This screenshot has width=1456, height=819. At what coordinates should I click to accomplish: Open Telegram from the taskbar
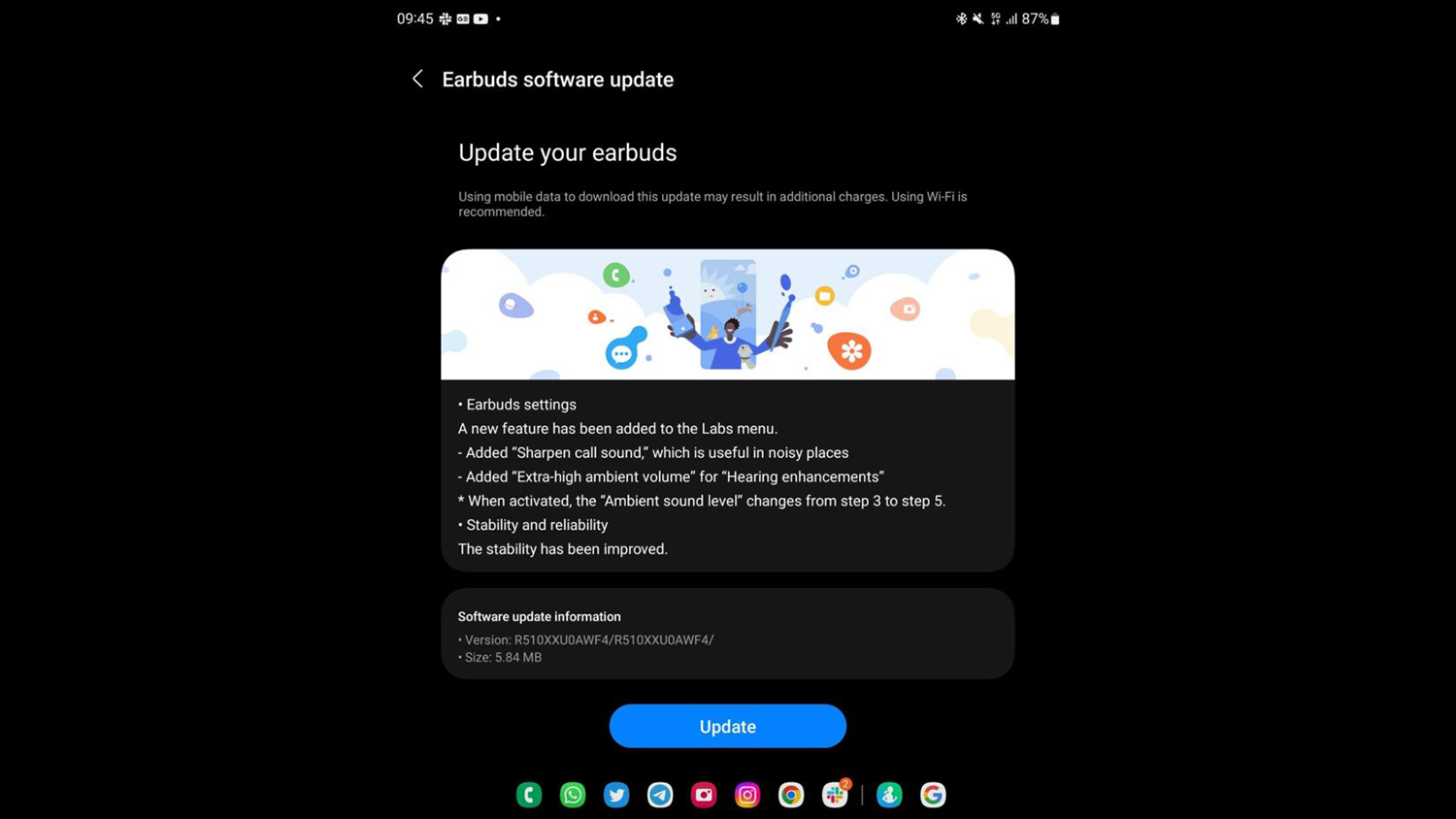(x=660, y=795)
